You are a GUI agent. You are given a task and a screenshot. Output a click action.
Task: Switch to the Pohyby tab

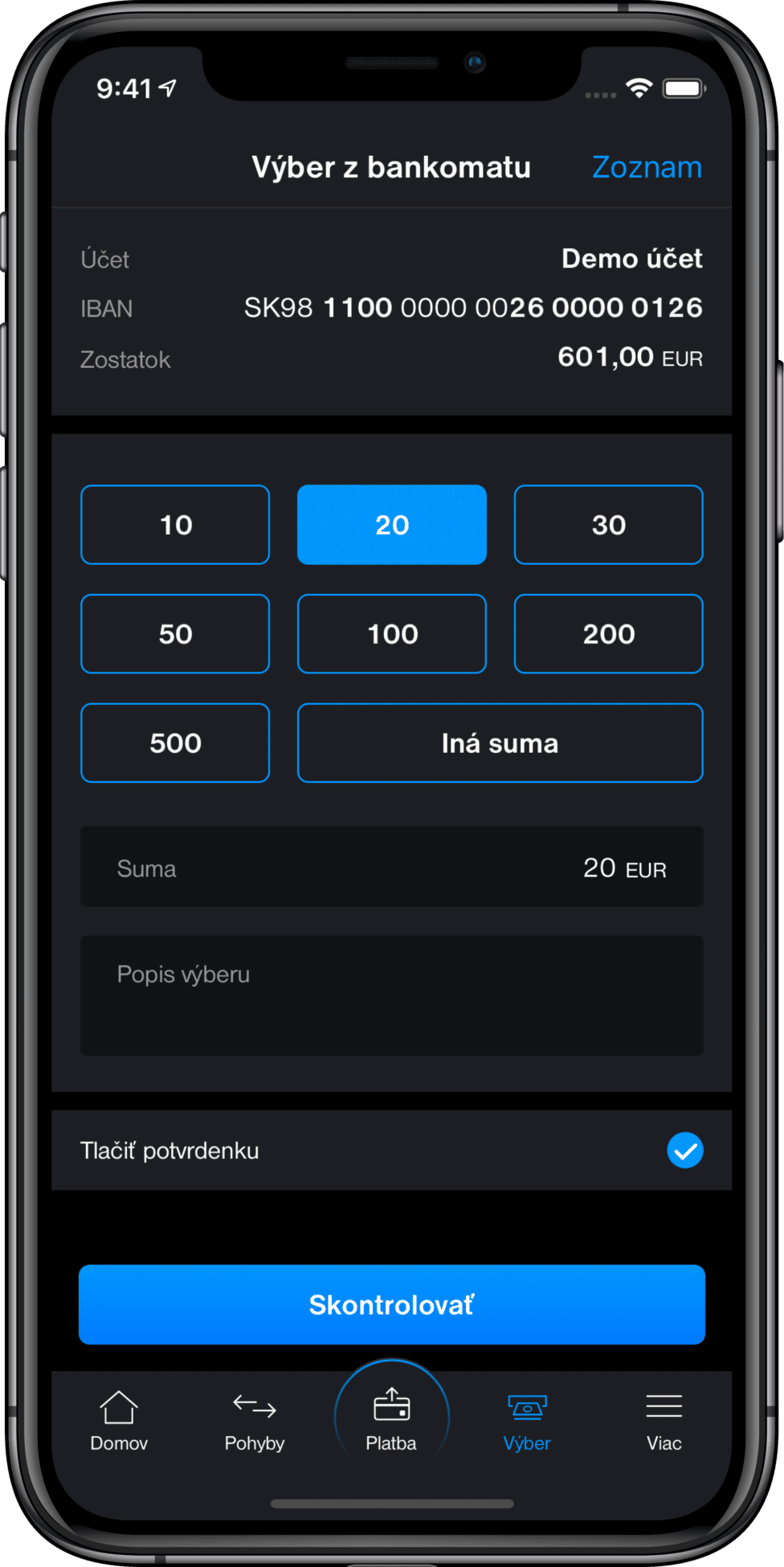pyautogui.click(x=255, y=1422)
